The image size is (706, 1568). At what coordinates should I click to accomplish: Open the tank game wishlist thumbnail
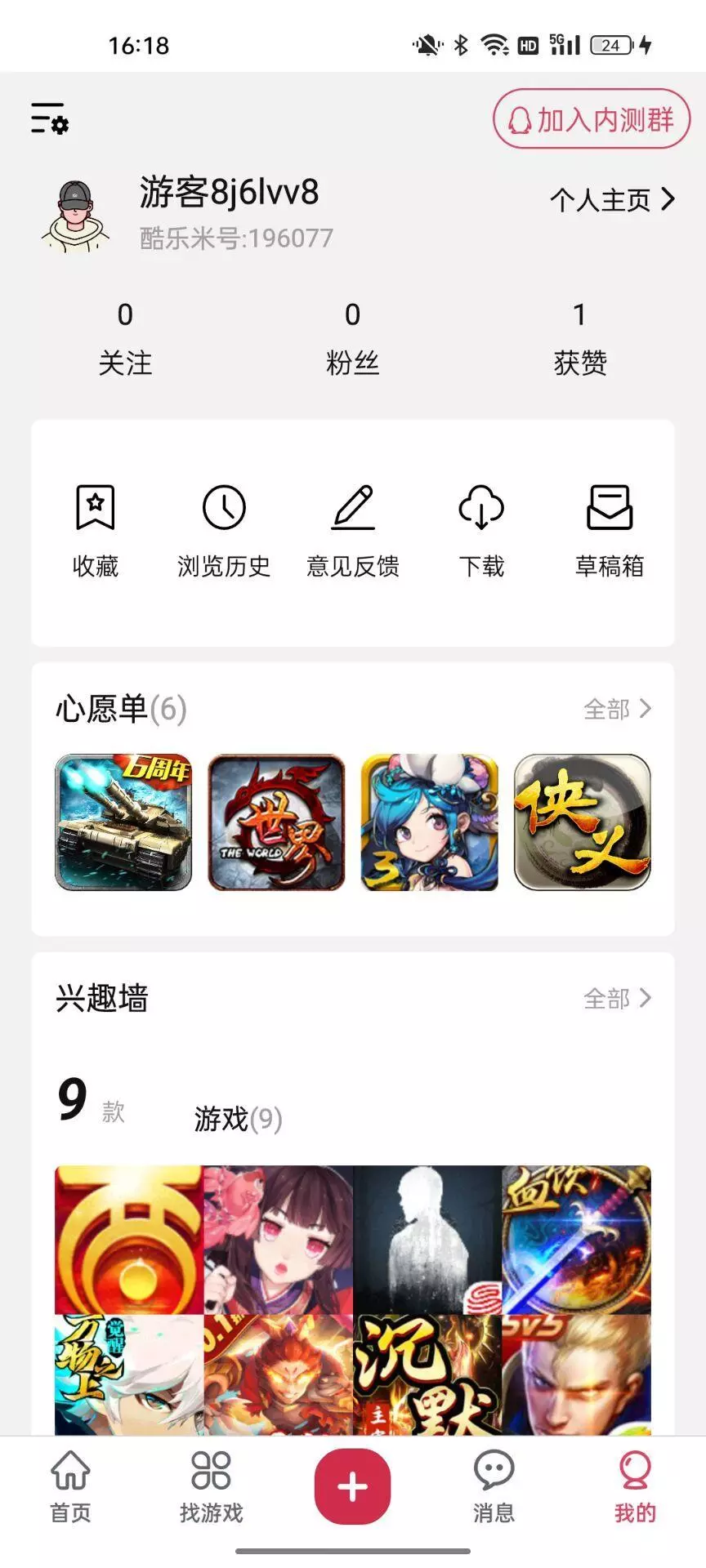[x=123, y=823]
